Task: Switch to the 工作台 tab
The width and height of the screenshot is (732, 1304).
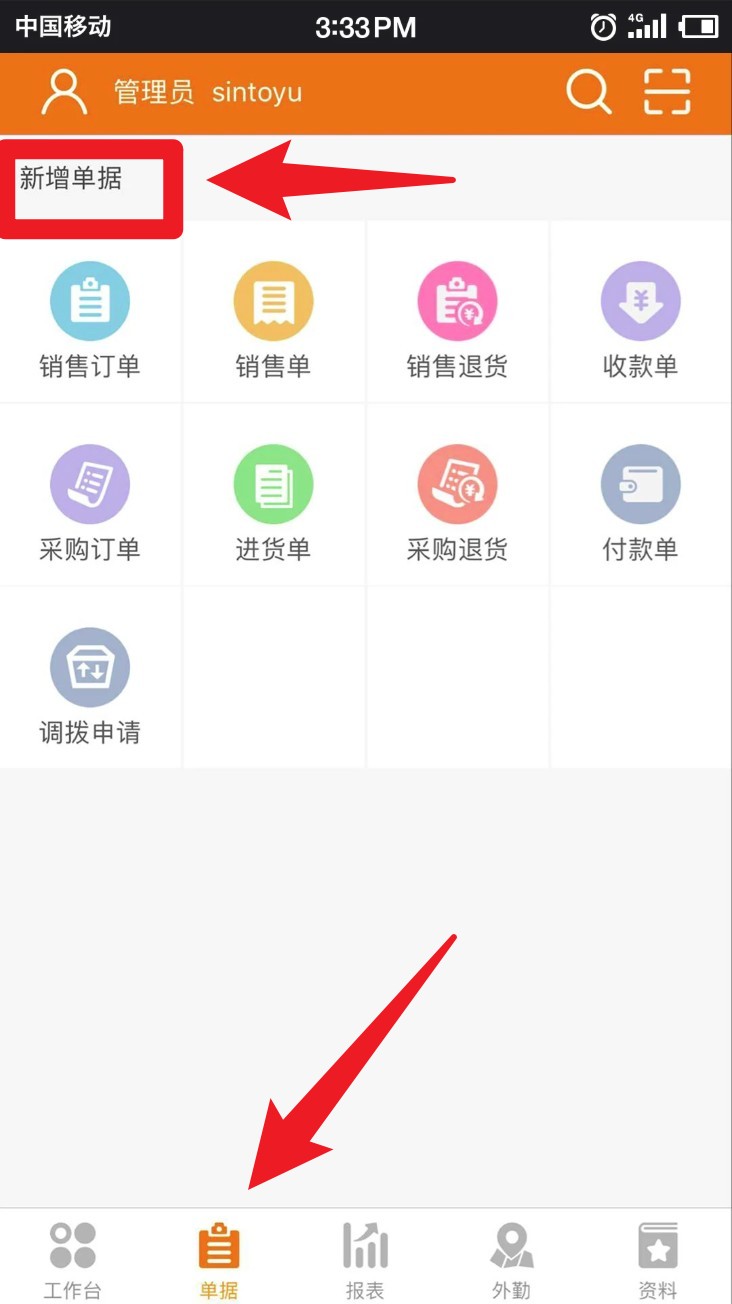Action: (73, 1258)
